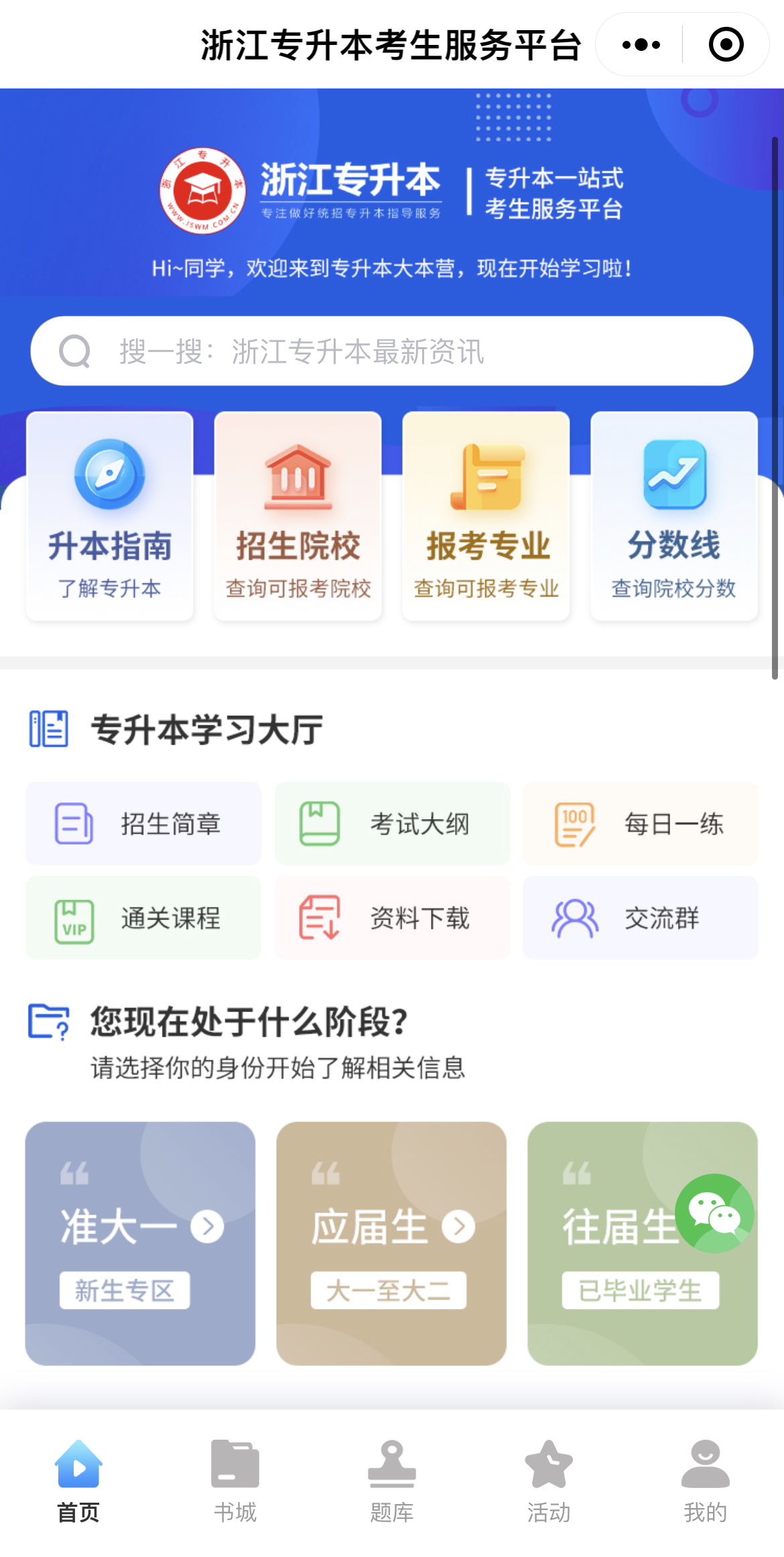This screenshot has width=784, height=1557.
Task: Tap the floating WeChat icon
Action: pos(714,1213)
